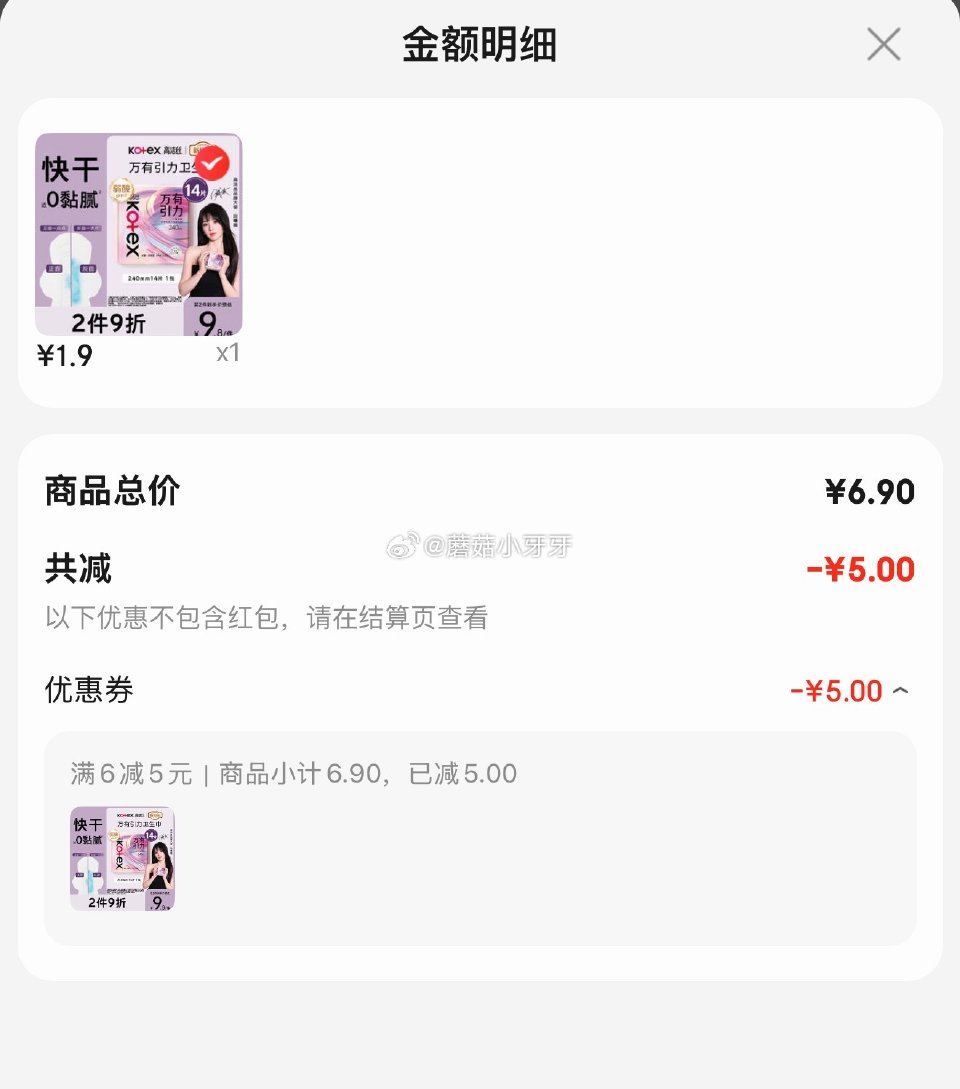Click the 共减 discount summary row
Viewport: 960px width, 1089px height.
tap(478, 568)
